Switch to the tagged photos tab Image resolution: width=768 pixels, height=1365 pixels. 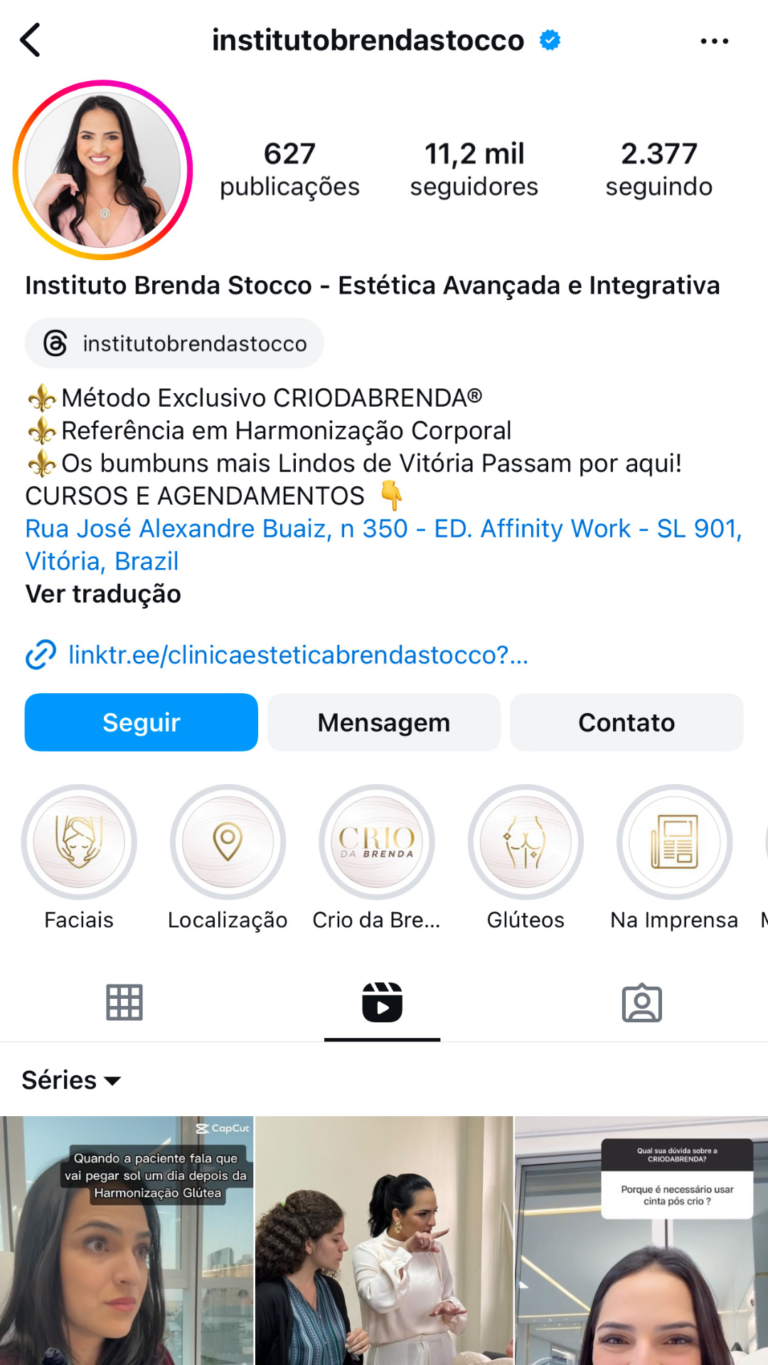(641, 1002)
